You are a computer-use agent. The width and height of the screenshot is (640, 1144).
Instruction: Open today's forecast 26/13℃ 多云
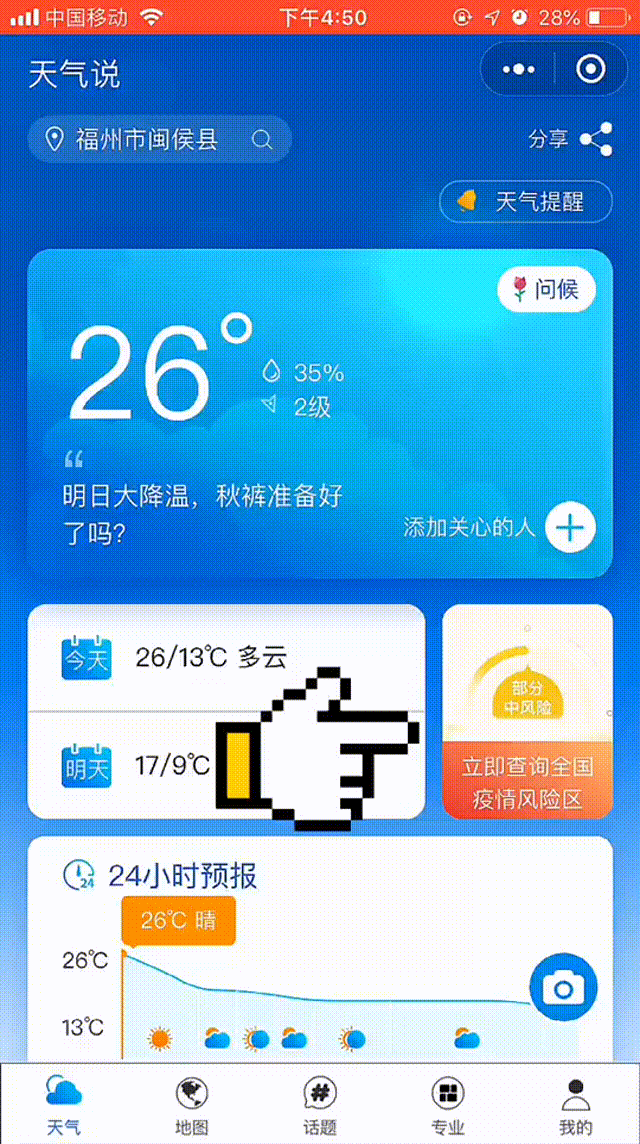tap(210, 657)
